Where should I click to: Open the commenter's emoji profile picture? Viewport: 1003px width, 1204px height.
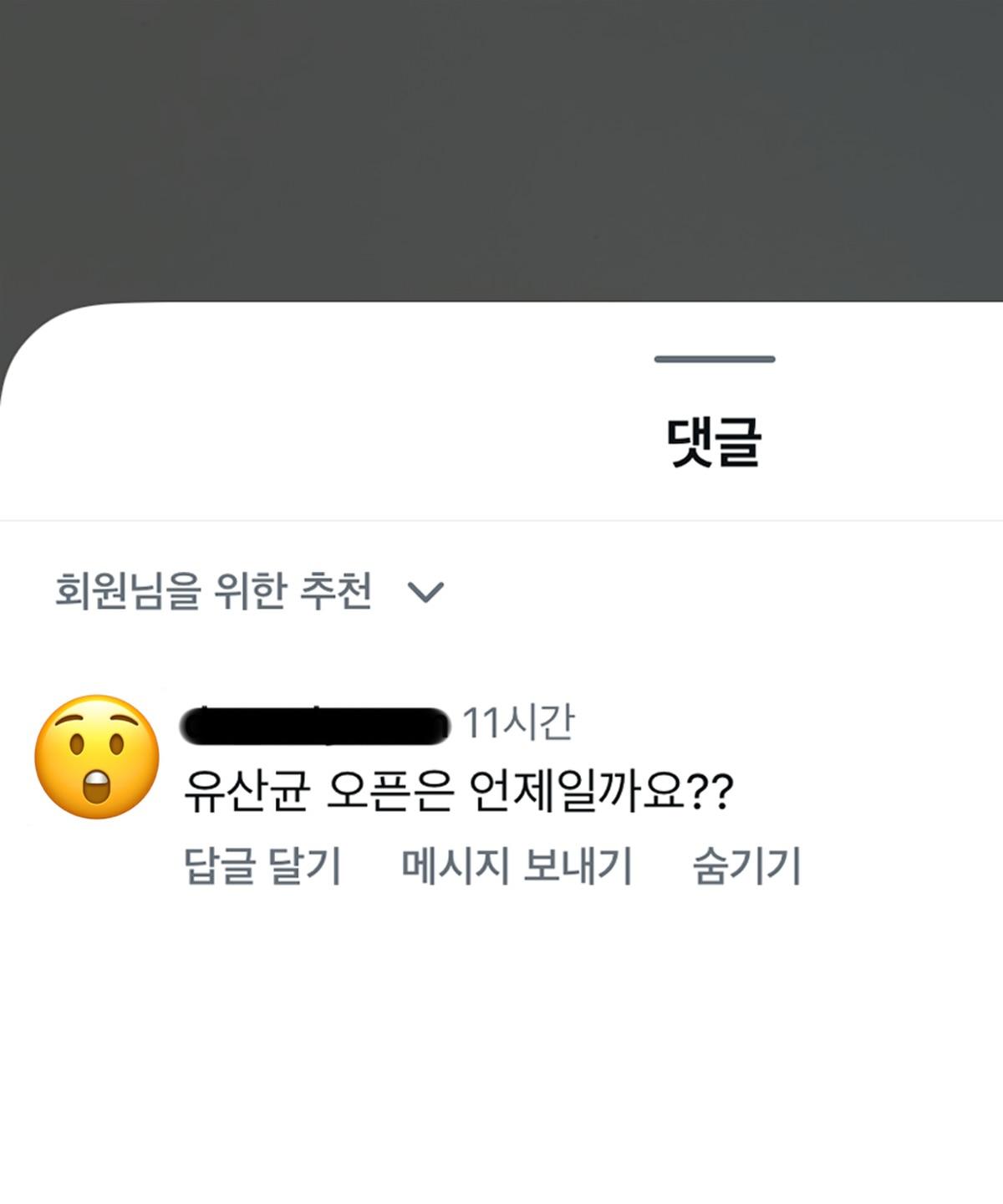97,757
